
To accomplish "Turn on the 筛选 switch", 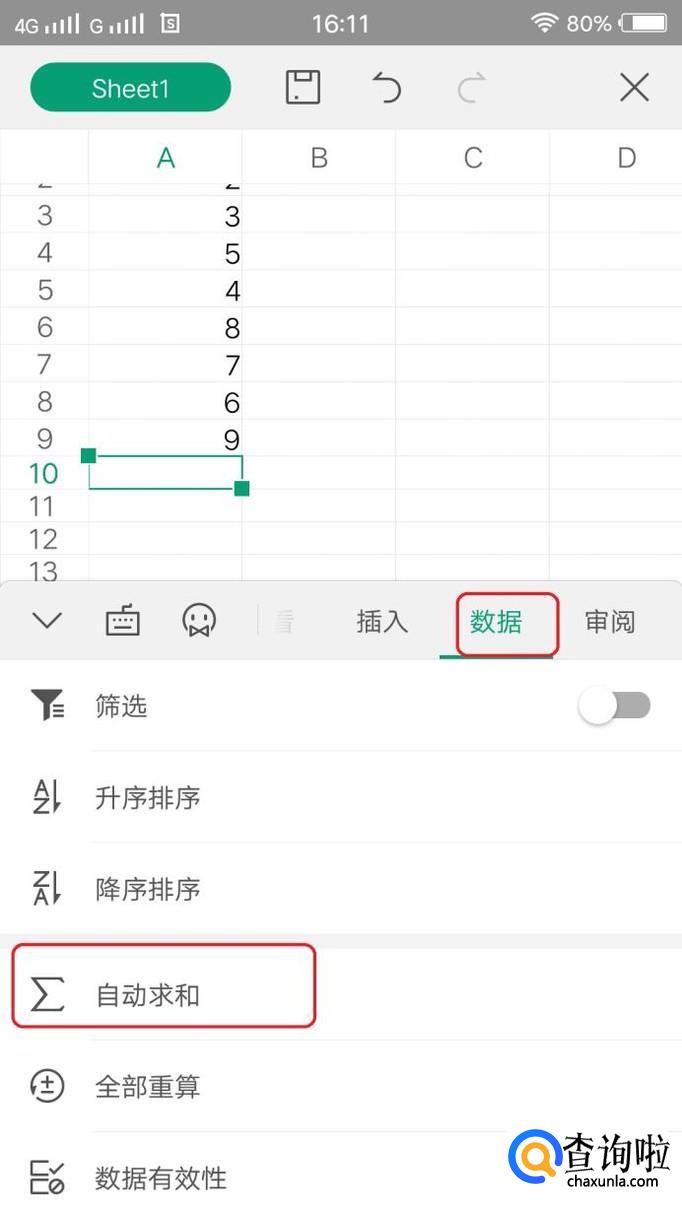I will click(614, 706).
